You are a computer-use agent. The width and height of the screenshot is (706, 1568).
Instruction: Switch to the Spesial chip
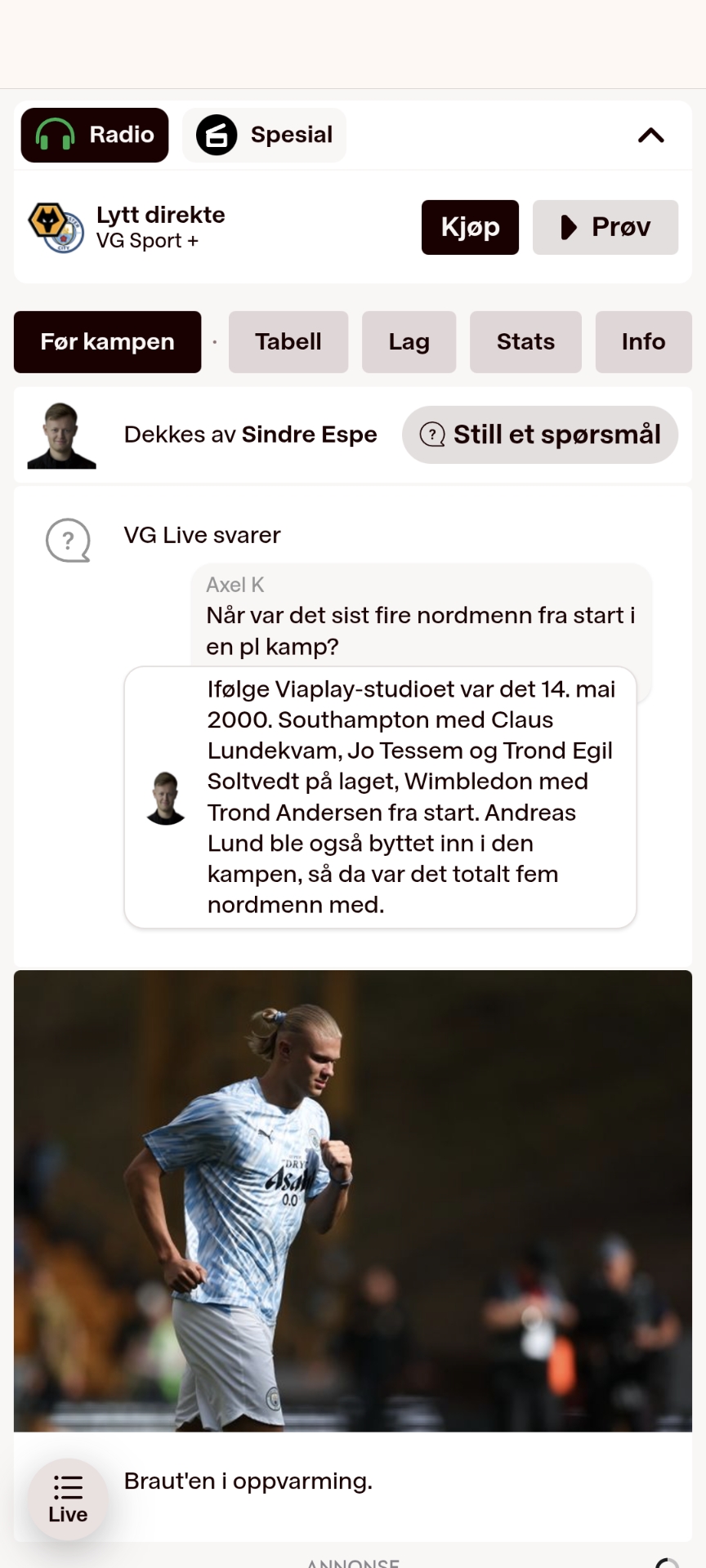tap(264, 135)
